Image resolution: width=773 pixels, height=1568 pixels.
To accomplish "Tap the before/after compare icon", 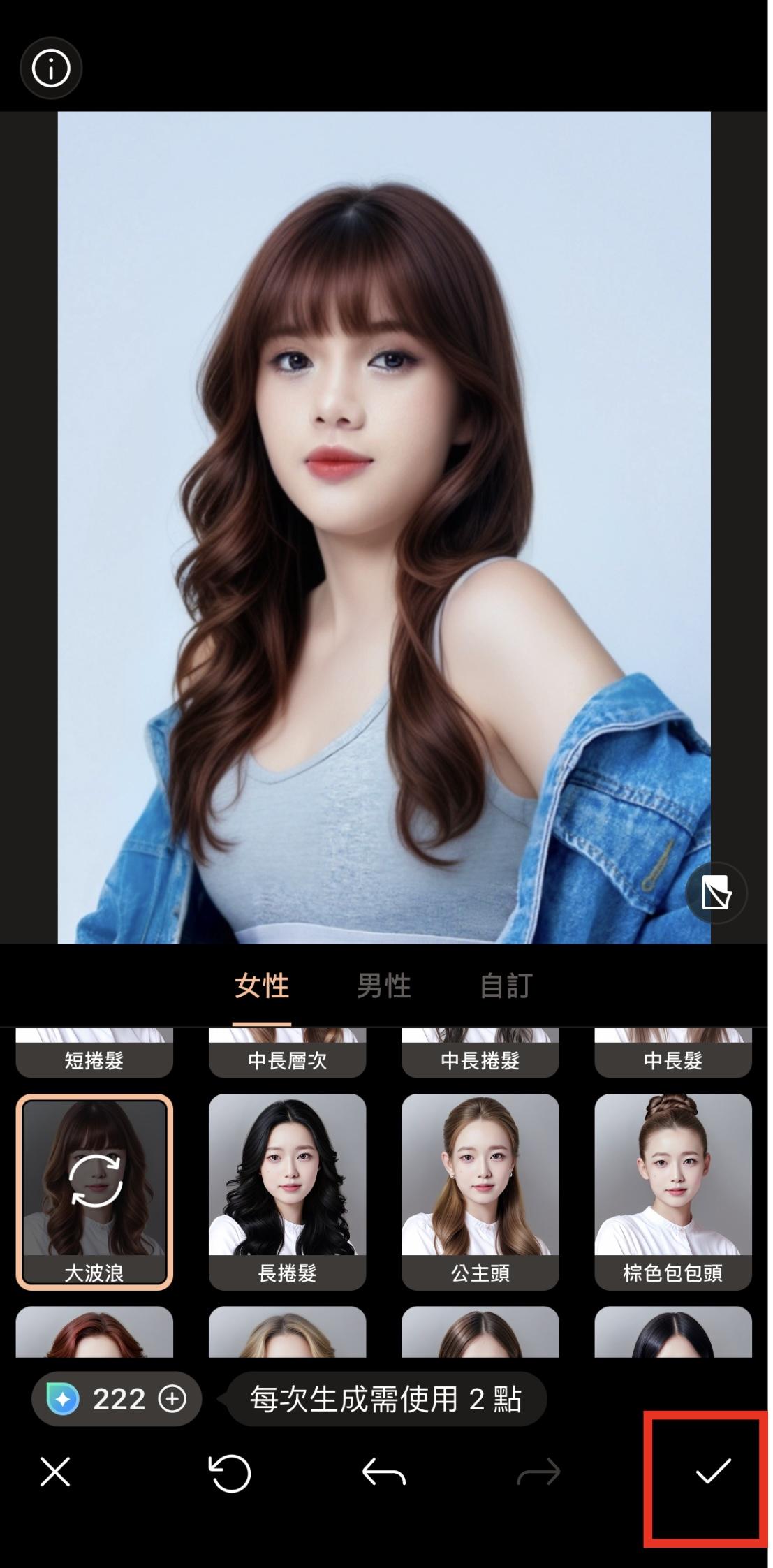I will click(716, 893).
